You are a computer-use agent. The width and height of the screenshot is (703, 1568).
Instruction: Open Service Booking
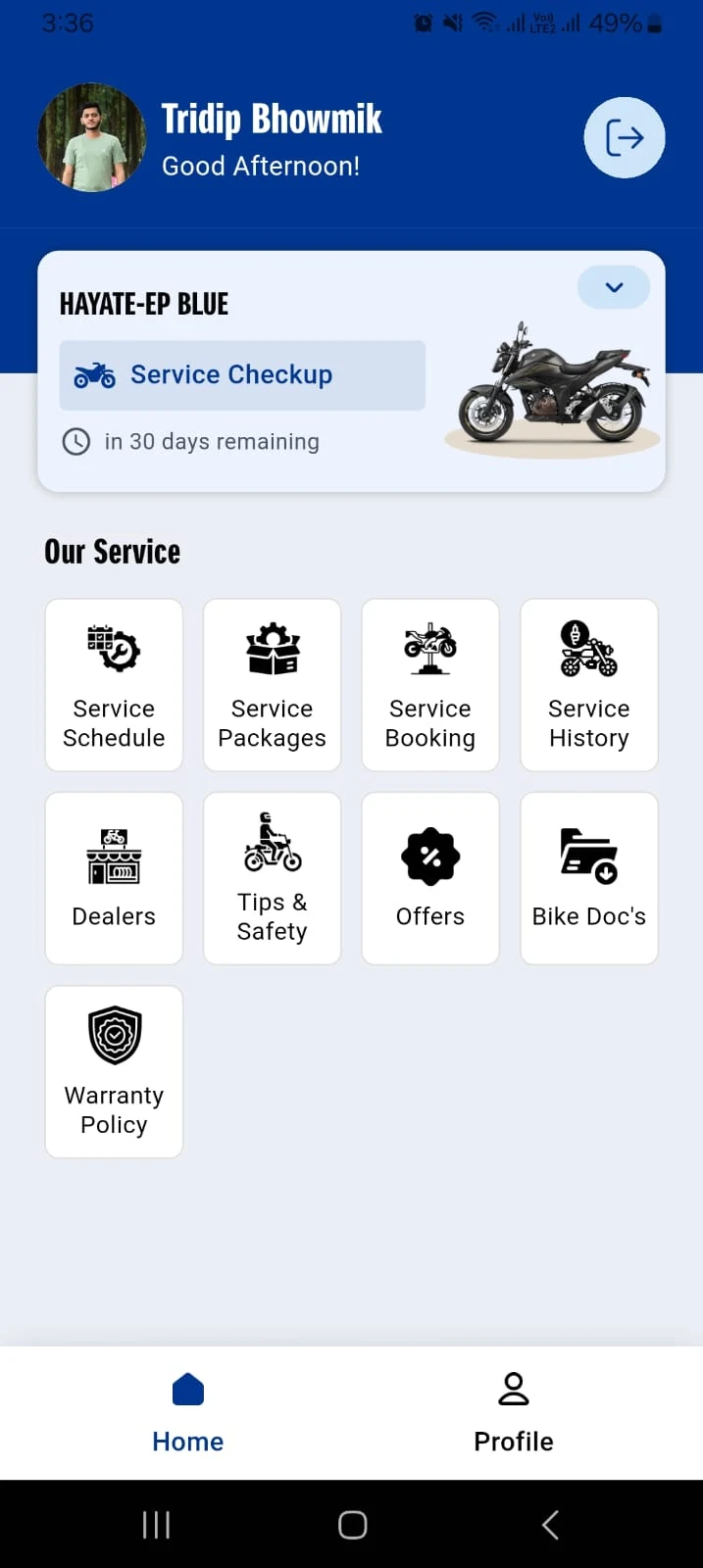click(430, 685)
